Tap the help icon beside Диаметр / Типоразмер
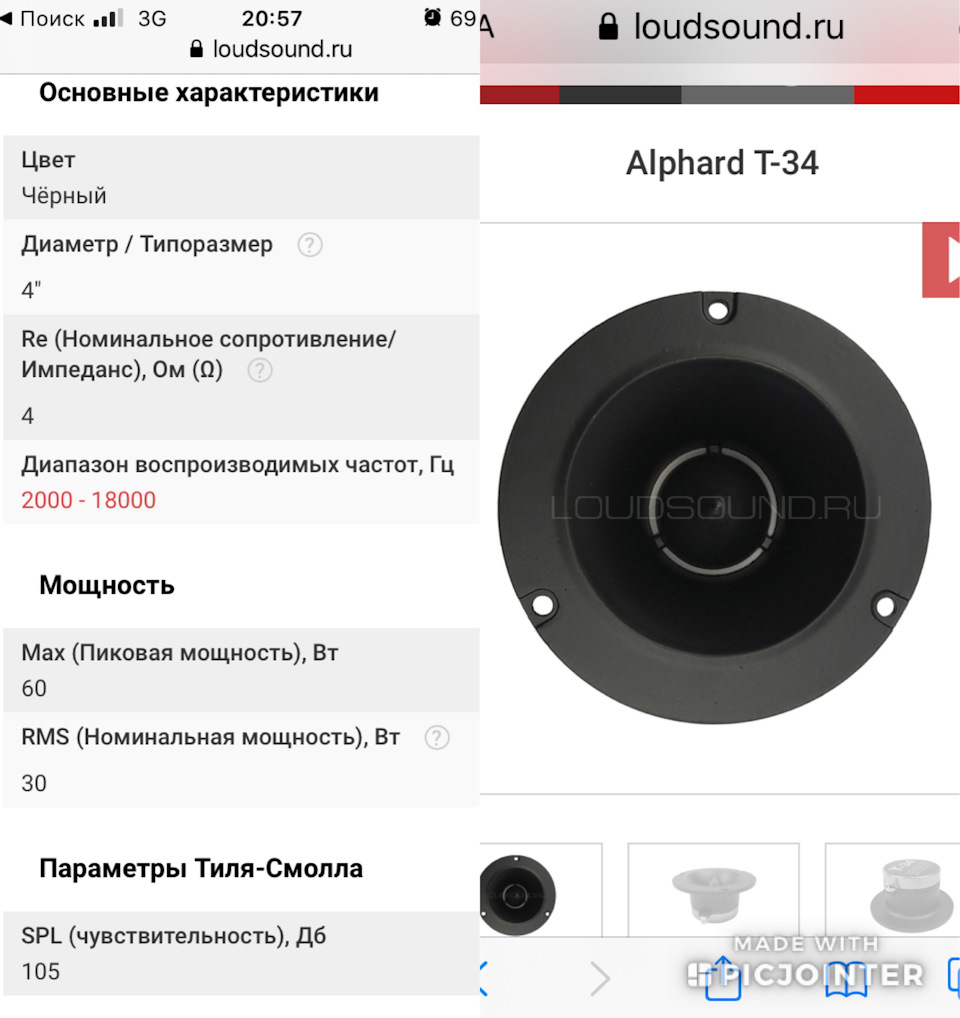Image resolution: width=960 pixels, height=1018 pixels. tap(308, 245)
